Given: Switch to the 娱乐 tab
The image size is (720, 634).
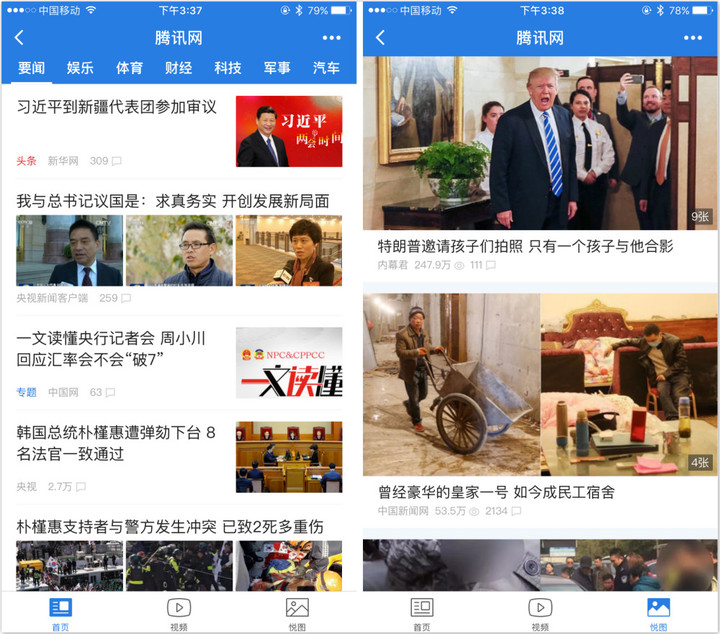Looking at the screenshot, I should (x=80, y=68).
